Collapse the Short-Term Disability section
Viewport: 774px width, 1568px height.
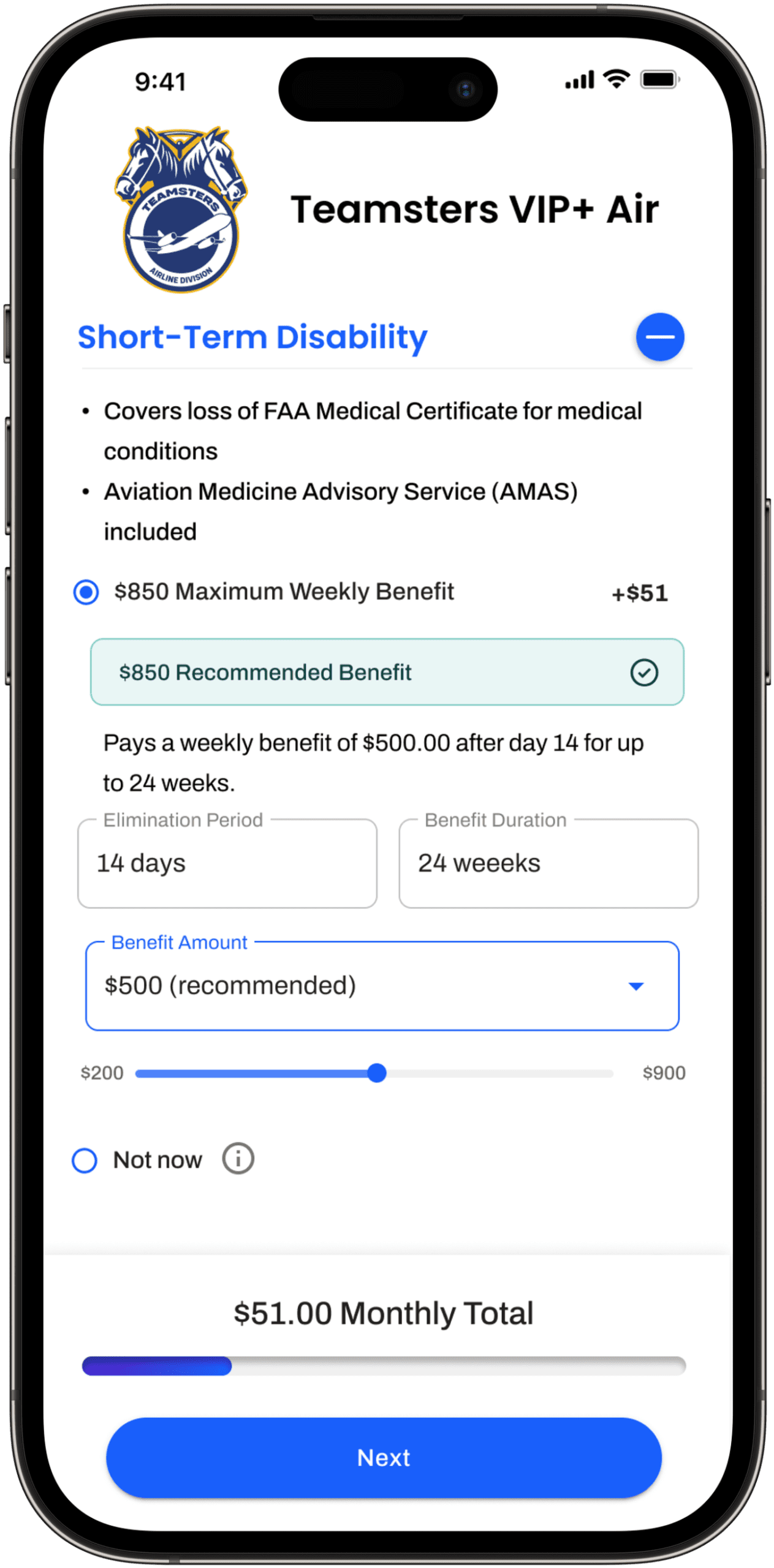659,337
